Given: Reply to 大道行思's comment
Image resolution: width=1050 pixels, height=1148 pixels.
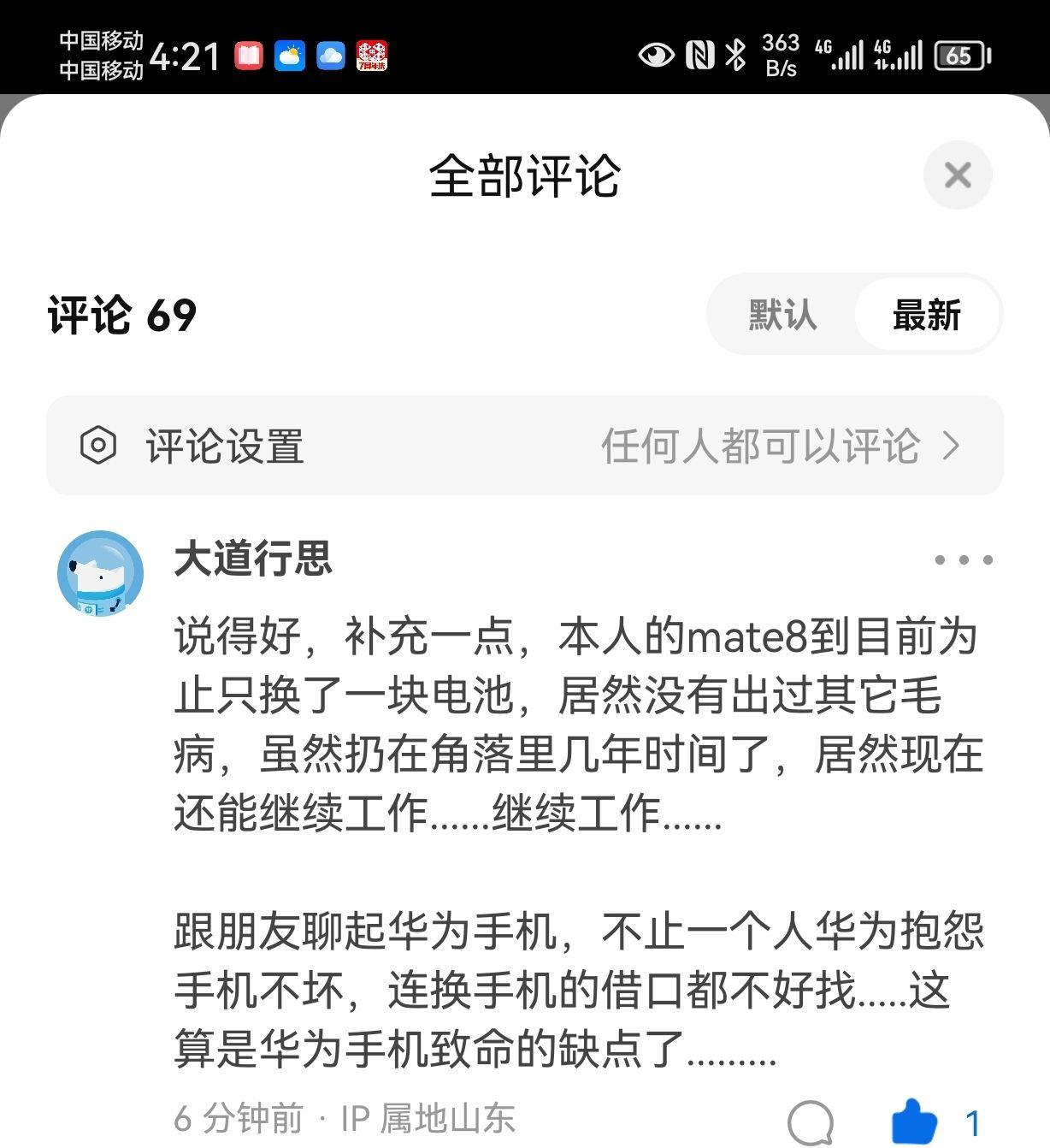Looking at the screenshot, I should coord(810,1121).
